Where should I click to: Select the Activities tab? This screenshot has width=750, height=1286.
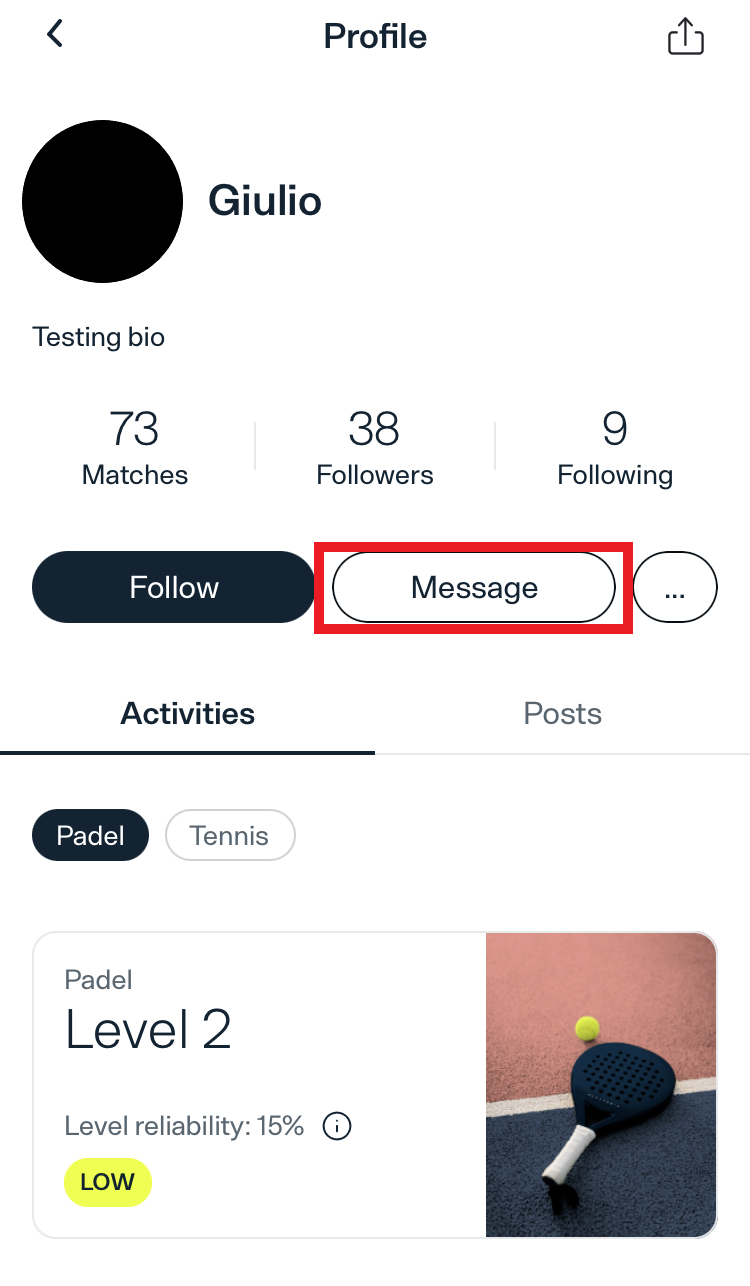coord(188,714)
